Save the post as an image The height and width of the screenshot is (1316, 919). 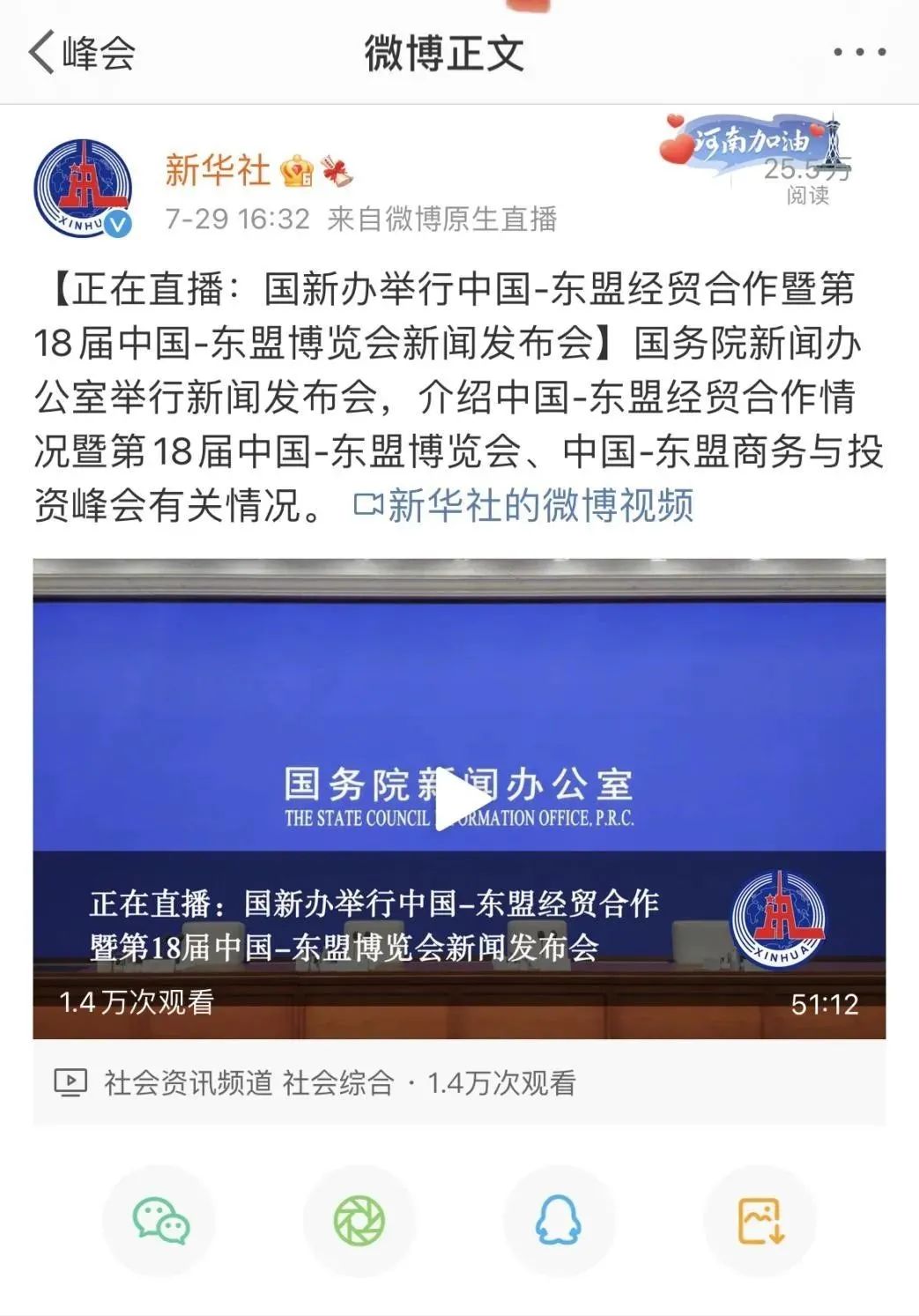coord(760,1221)
